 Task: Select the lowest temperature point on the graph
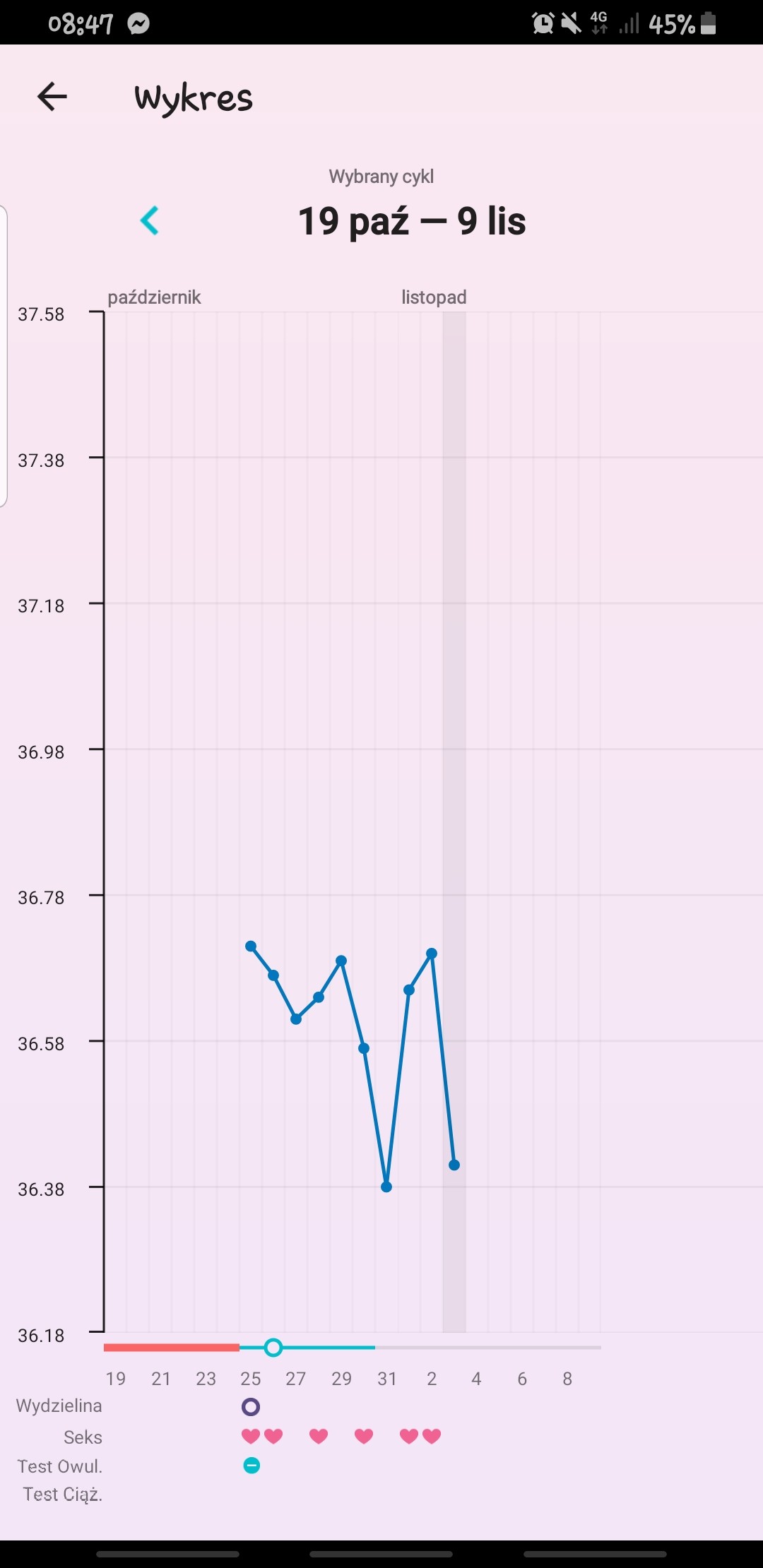tap(386, 1187)
